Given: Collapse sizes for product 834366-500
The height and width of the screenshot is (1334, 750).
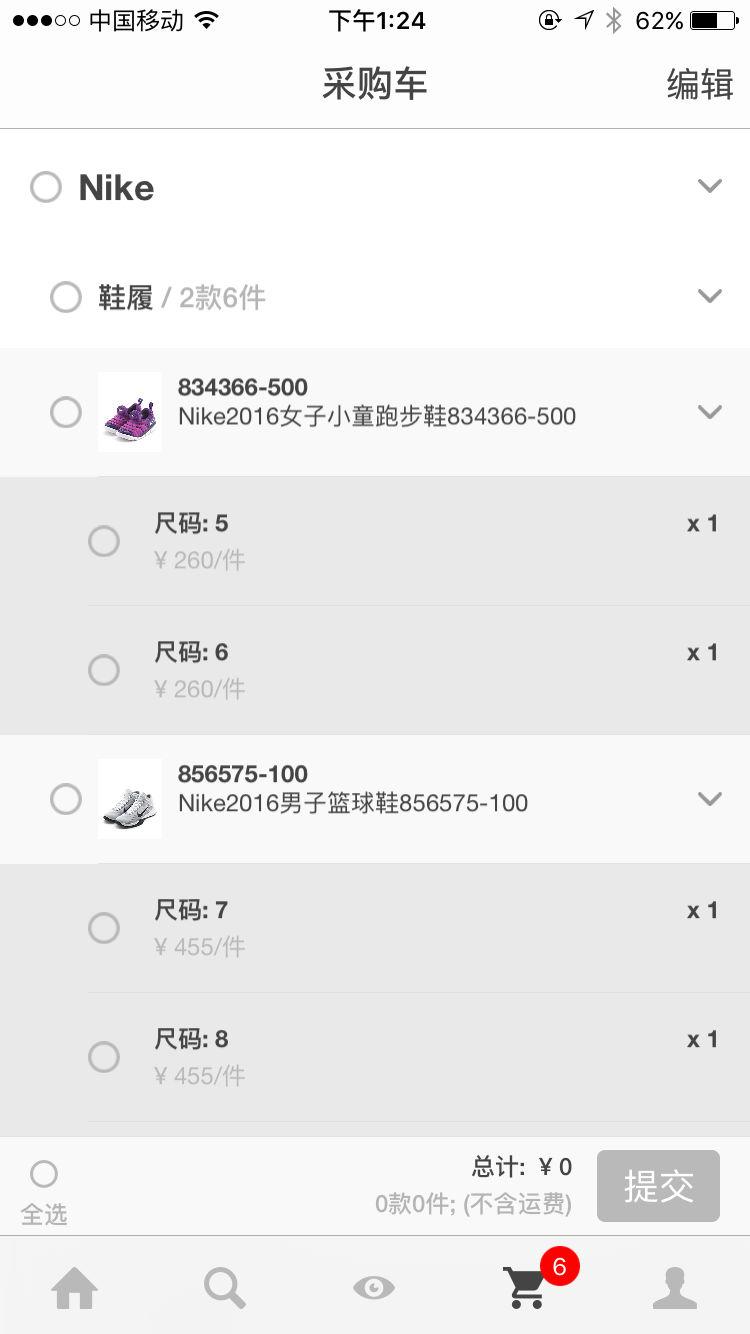Looking at the screenshot, I should 709,412.
